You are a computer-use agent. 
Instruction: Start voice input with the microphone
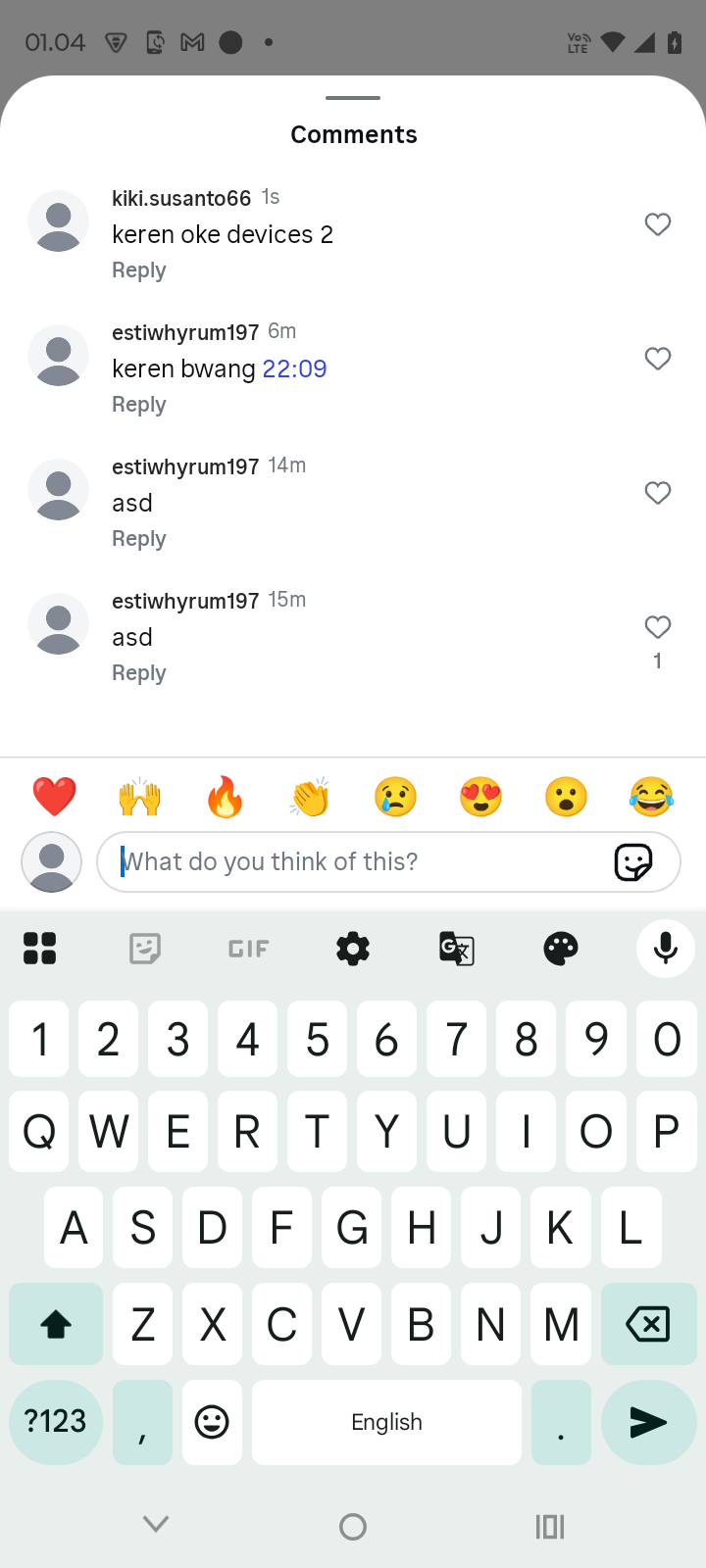[x=665, y=949]
